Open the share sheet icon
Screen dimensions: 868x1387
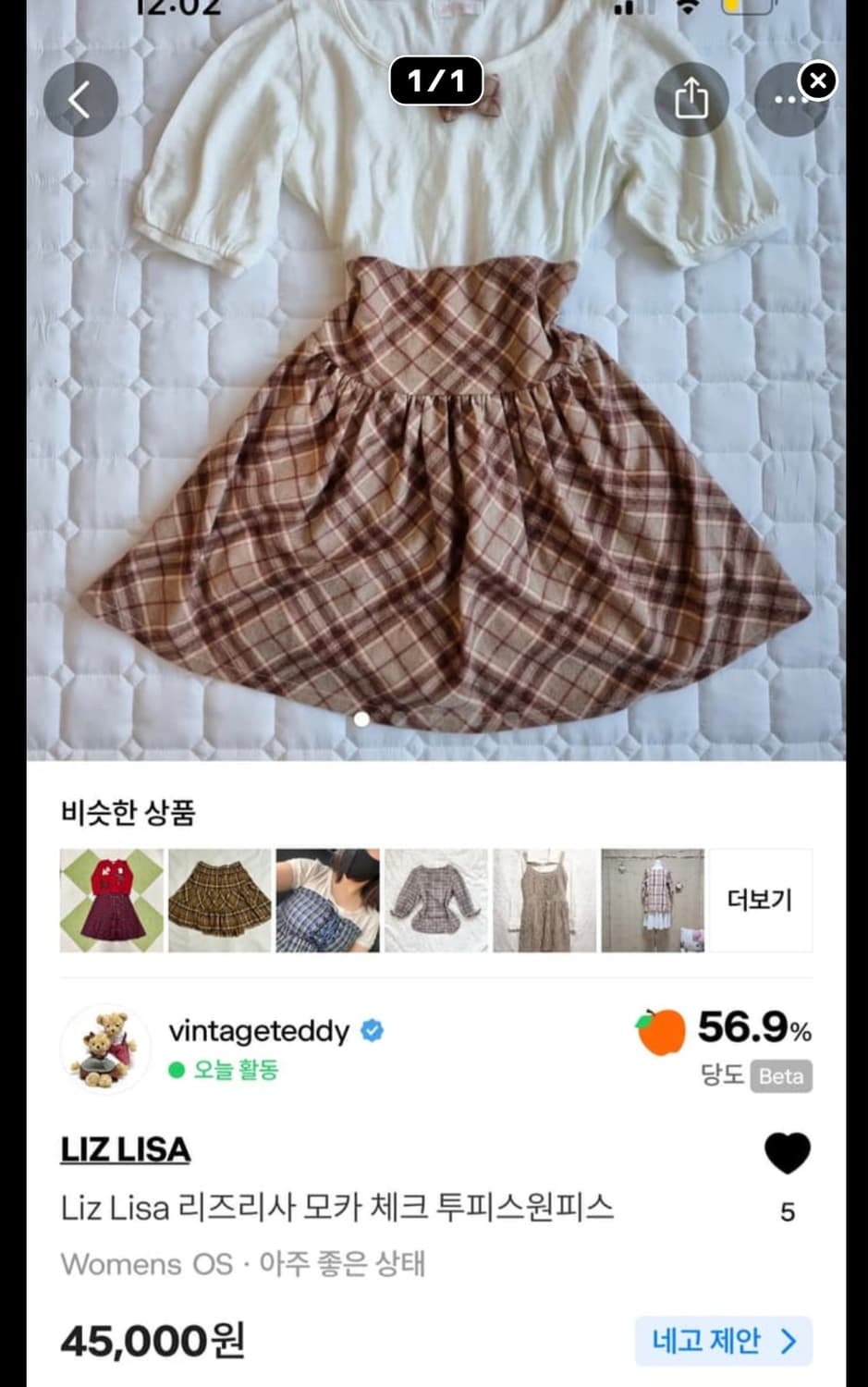click(691, 99)
